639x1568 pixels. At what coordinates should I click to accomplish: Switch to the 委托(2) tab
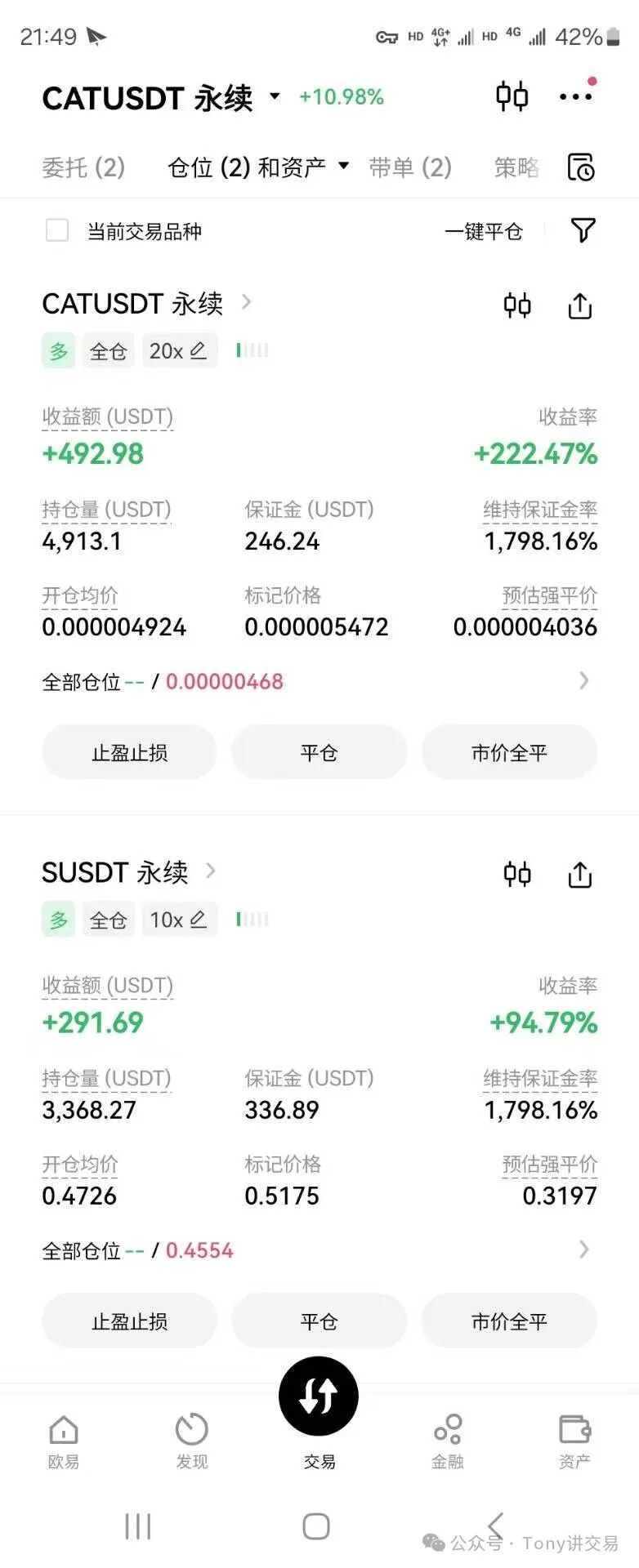[x=83, y=167]
